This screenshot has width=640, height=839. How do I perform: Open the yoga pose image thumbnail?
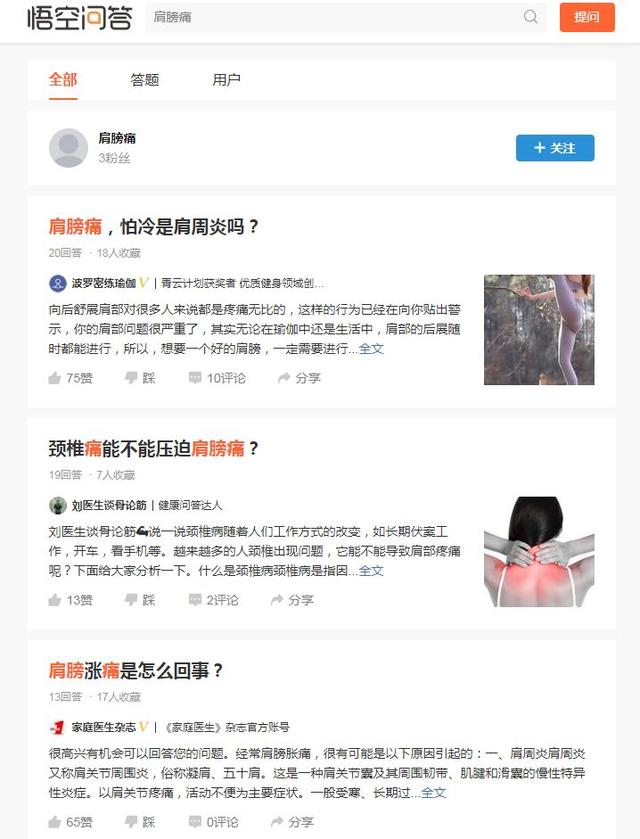539,330
